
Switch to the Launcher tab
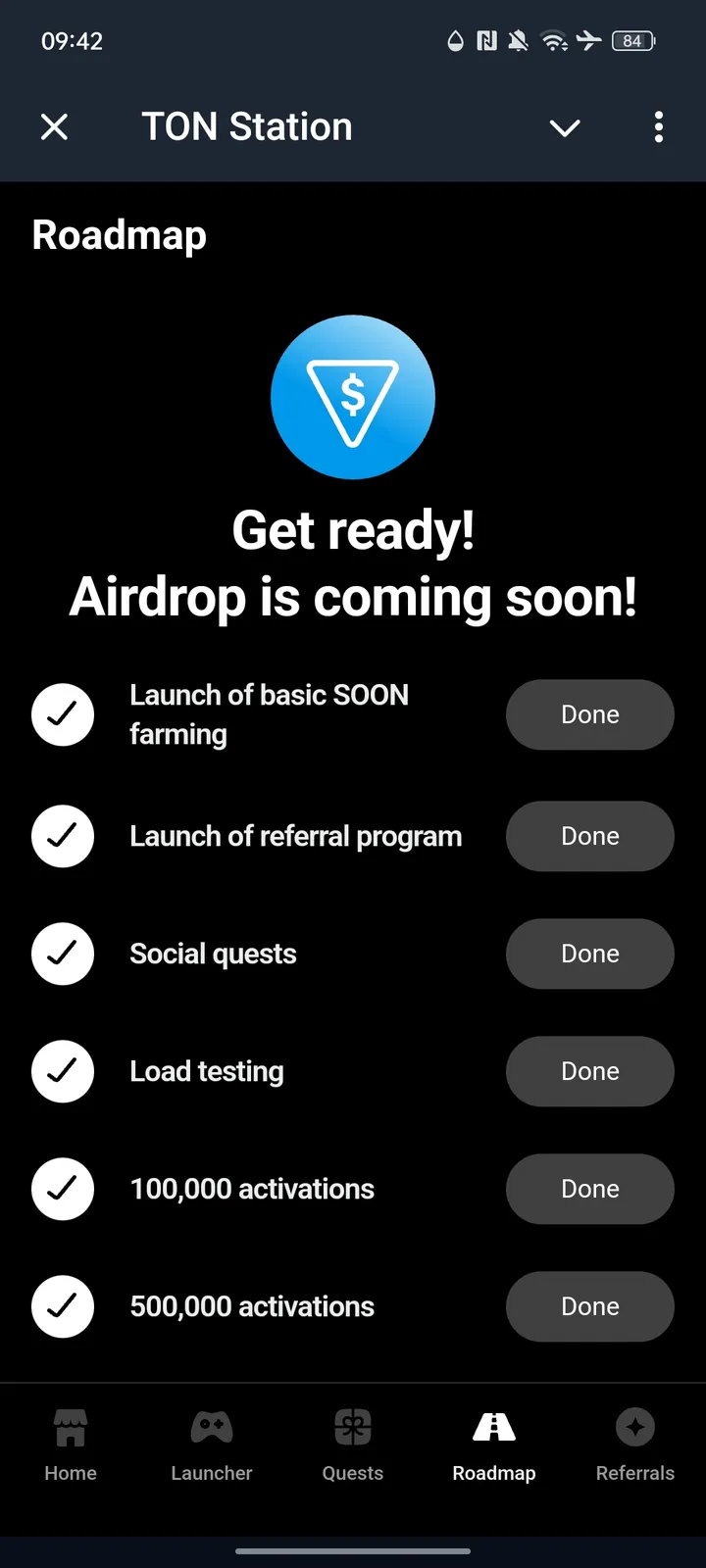tap(212, 1445)
